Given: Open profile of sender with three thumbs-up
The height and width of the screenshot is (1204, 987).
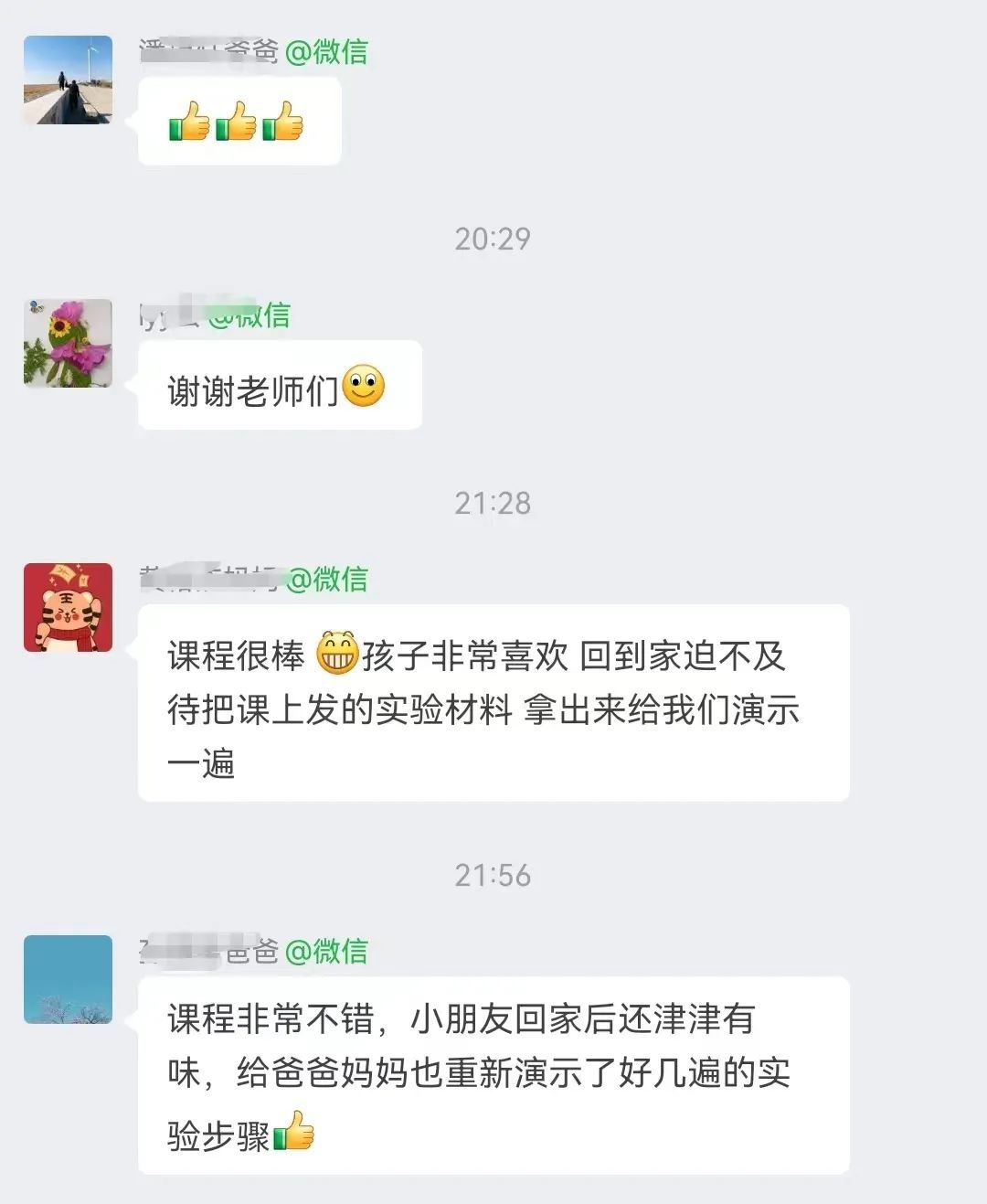Looking at the screenshot, I should click(x=68, y=80).
